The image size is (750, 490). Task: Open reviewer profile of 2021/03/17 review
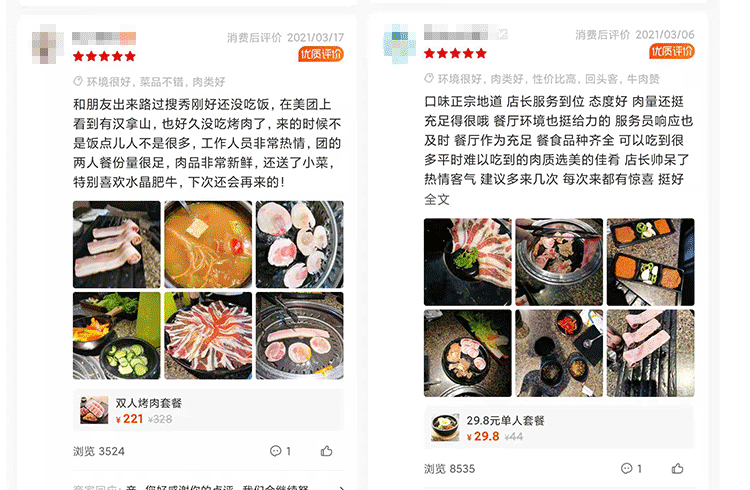point(47,45)
